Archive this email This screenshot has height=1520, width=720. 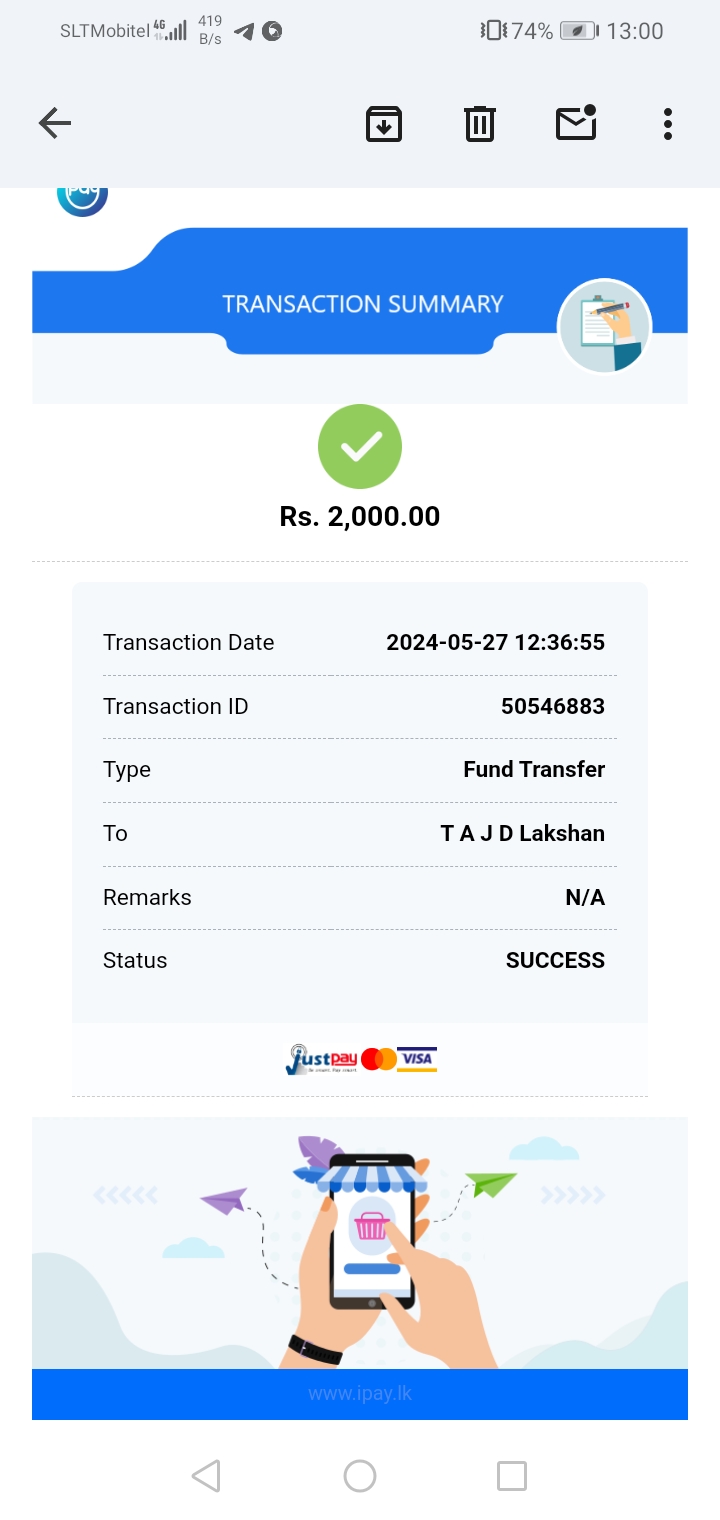point(384,124)
